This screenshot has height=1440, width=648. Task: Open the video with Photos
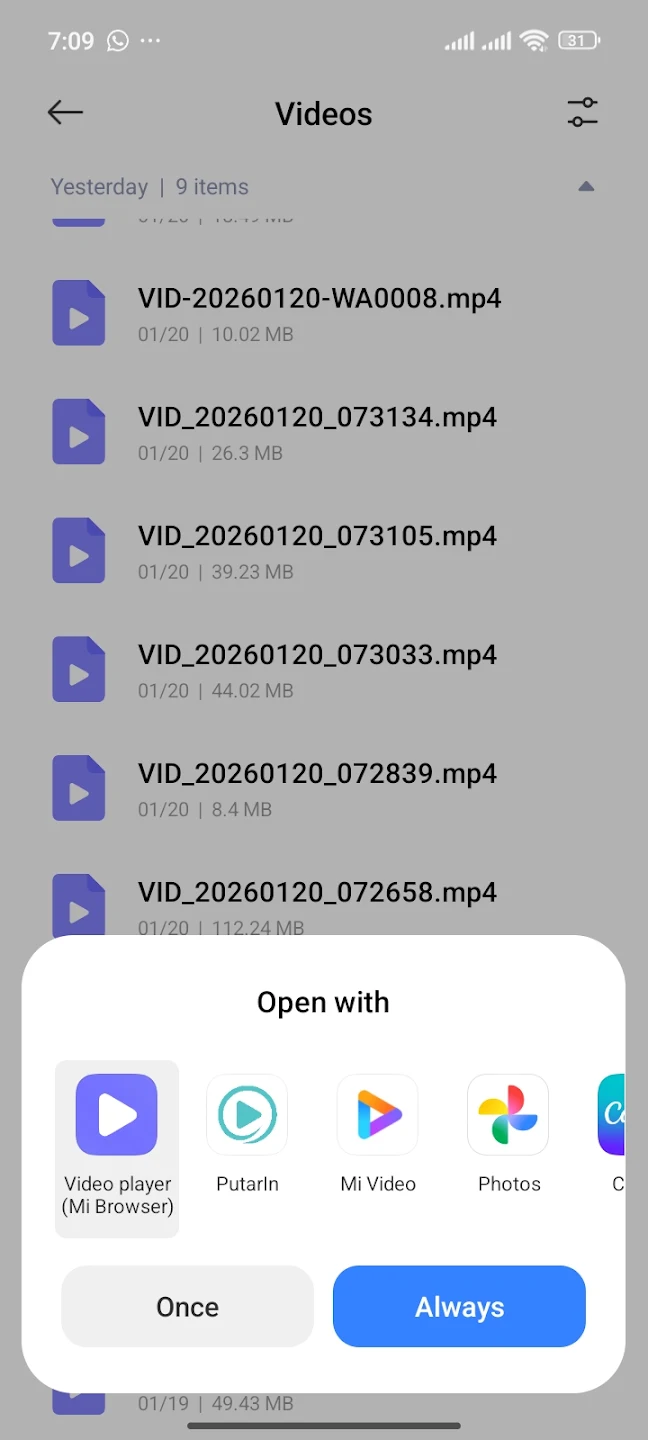(509, 1135)
